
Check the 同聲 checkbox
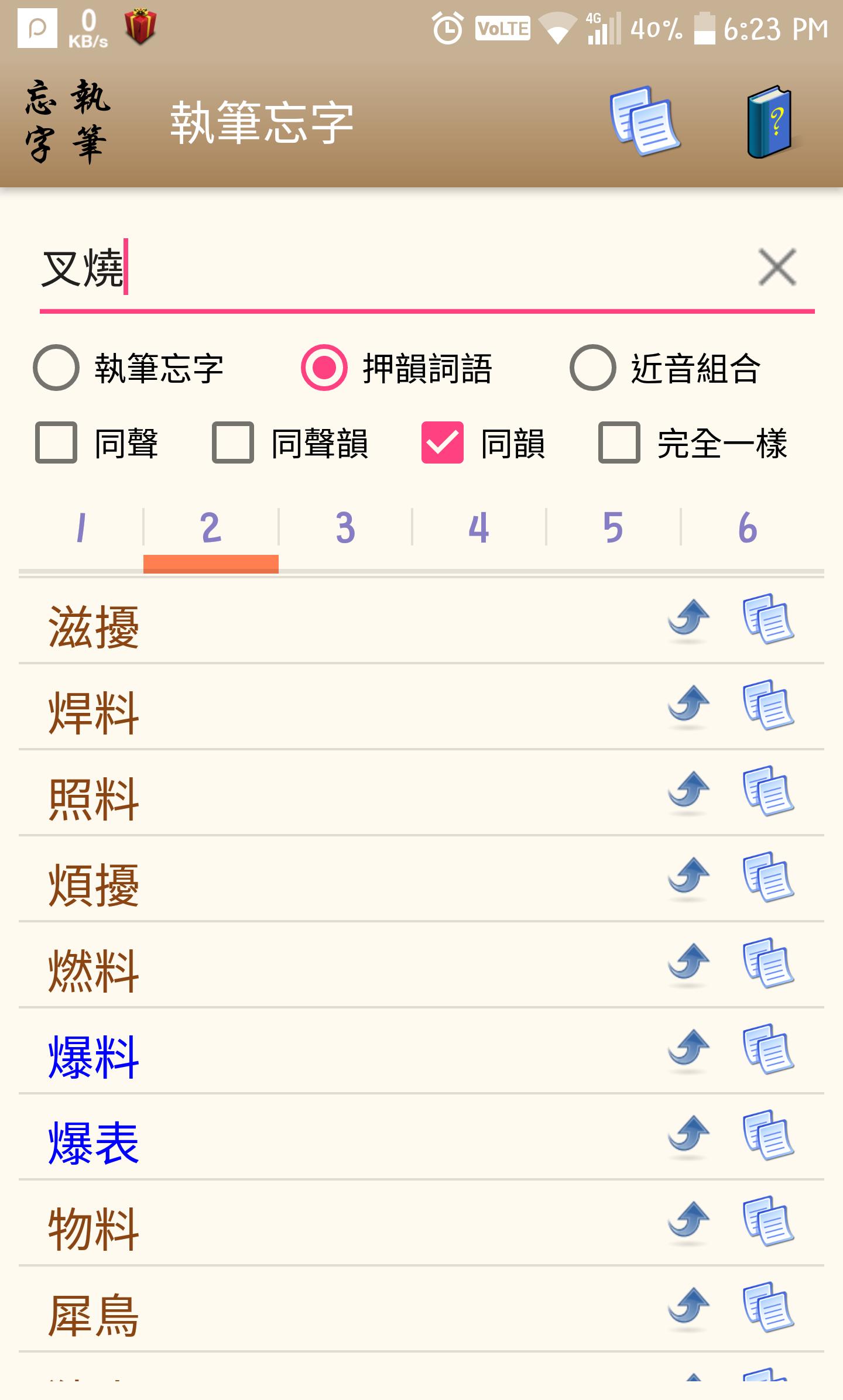[x=56, y=442]
